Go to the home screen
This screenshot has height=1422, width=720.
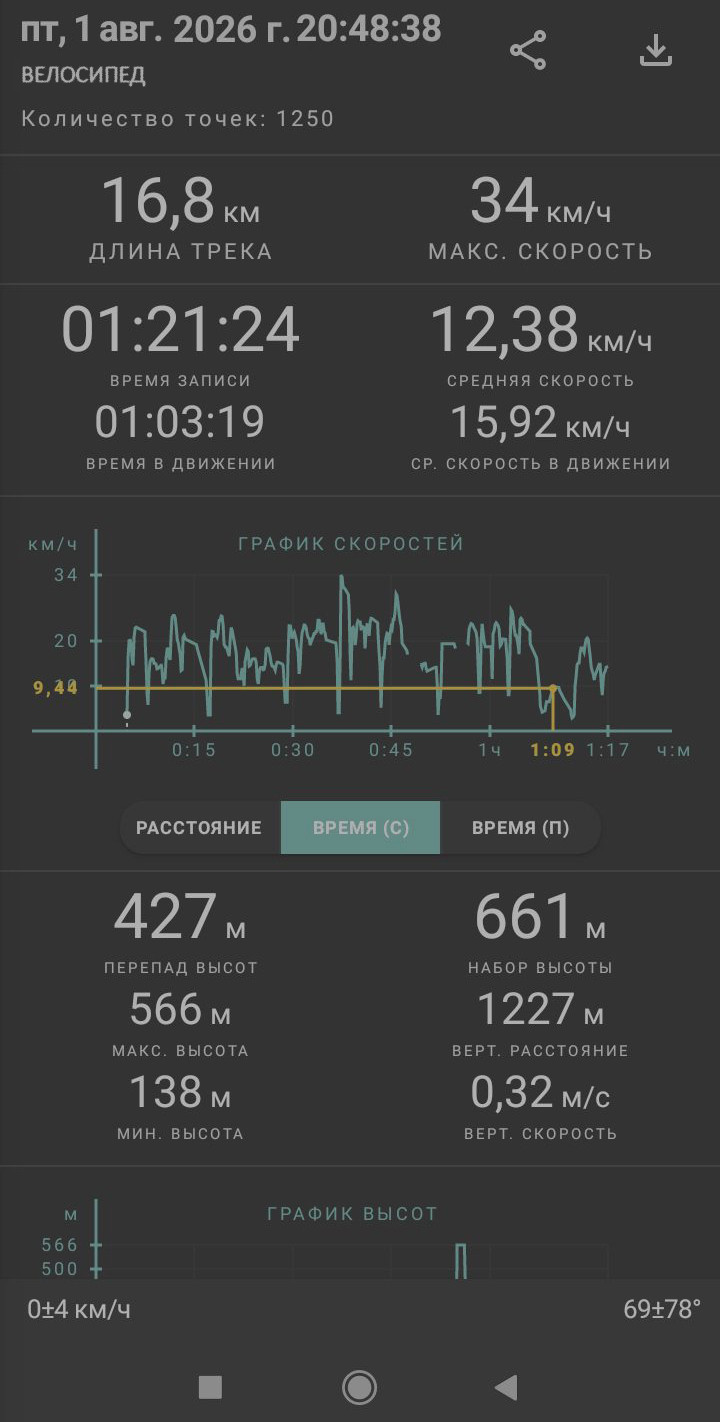[359, 1387]
